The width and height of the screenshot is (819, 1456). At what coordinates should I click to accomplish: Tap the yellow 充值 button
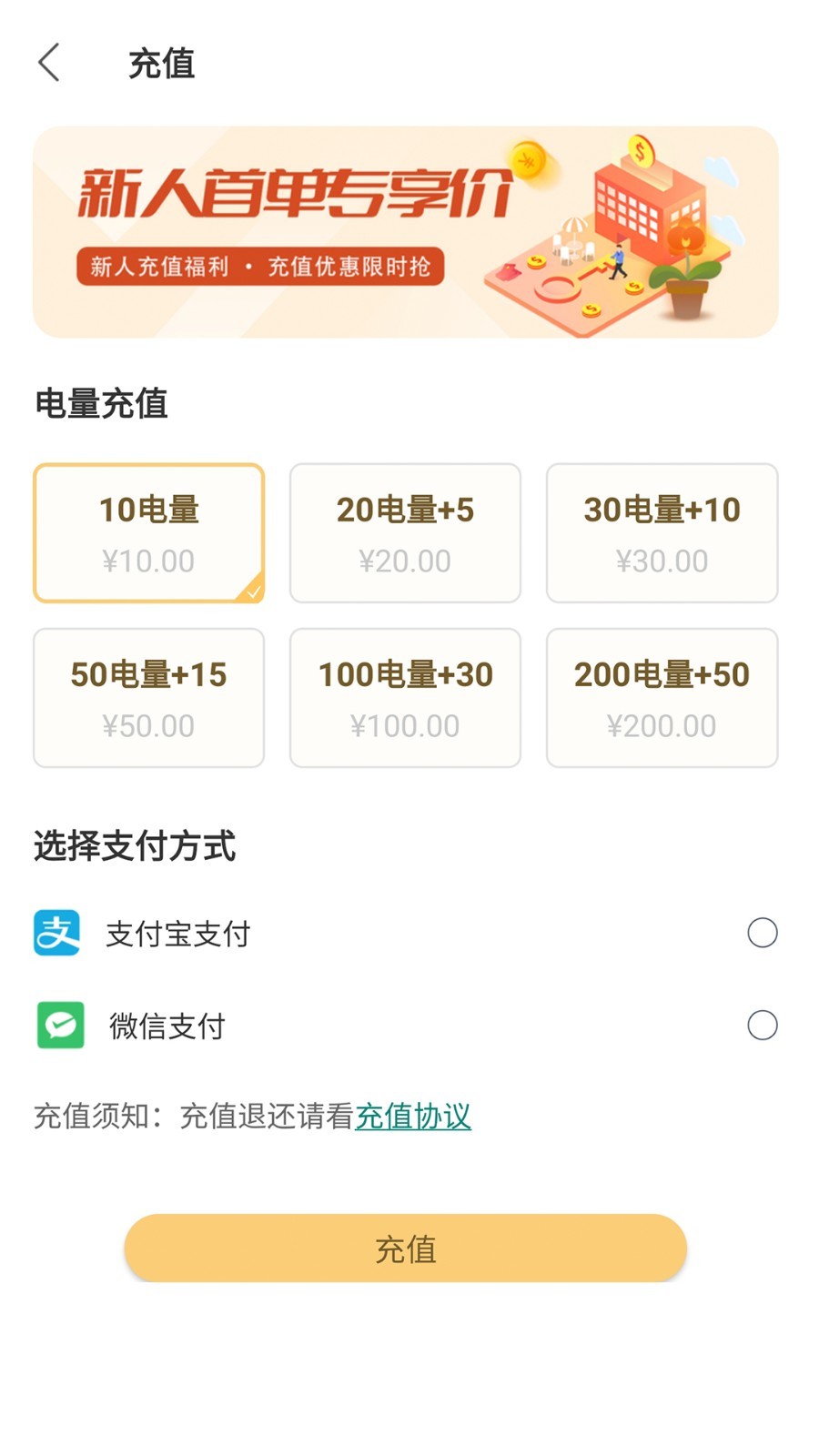[x=406, y=1249]
